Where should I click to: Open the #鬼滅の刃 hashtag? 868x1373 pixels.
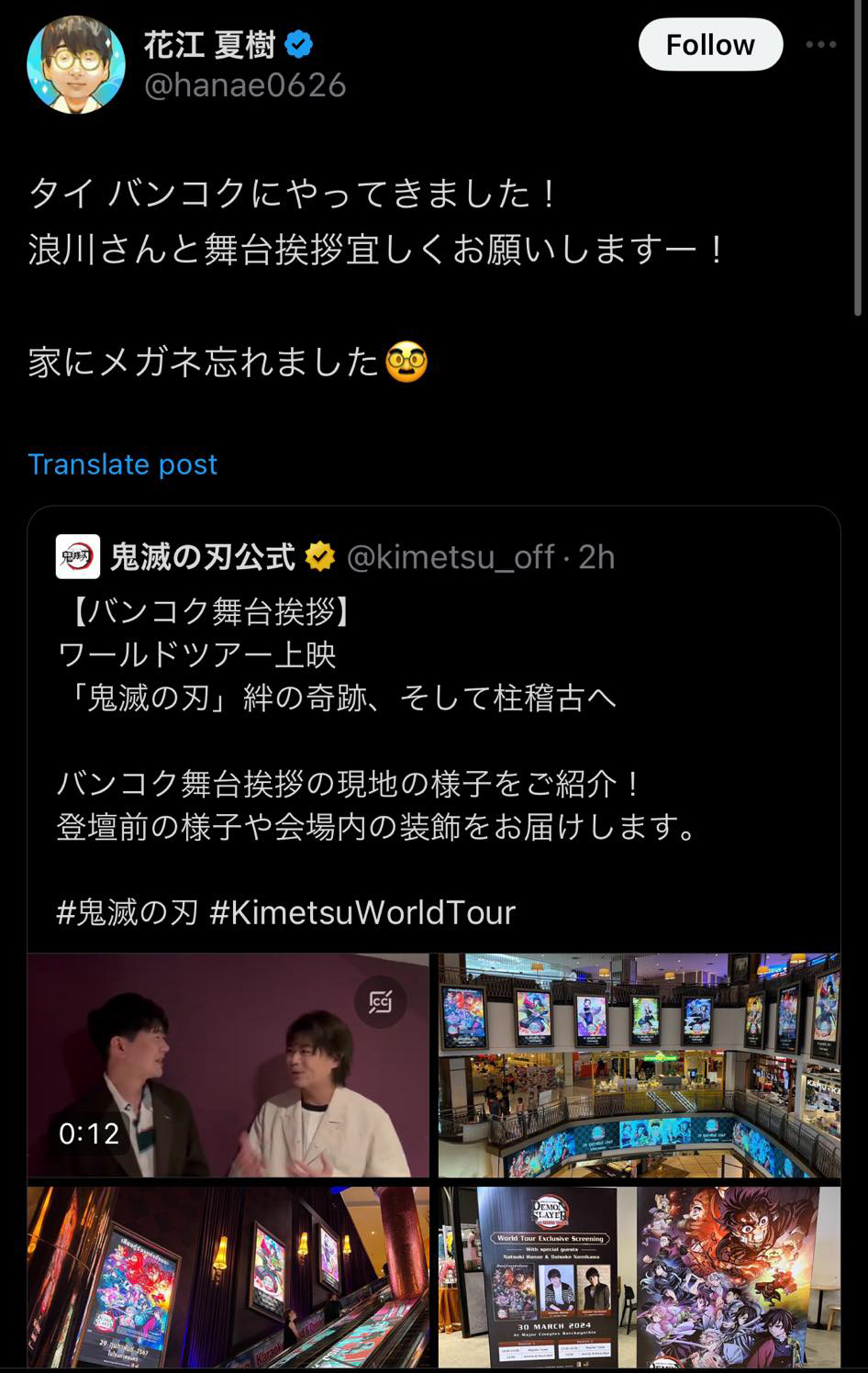pos(127,912)
